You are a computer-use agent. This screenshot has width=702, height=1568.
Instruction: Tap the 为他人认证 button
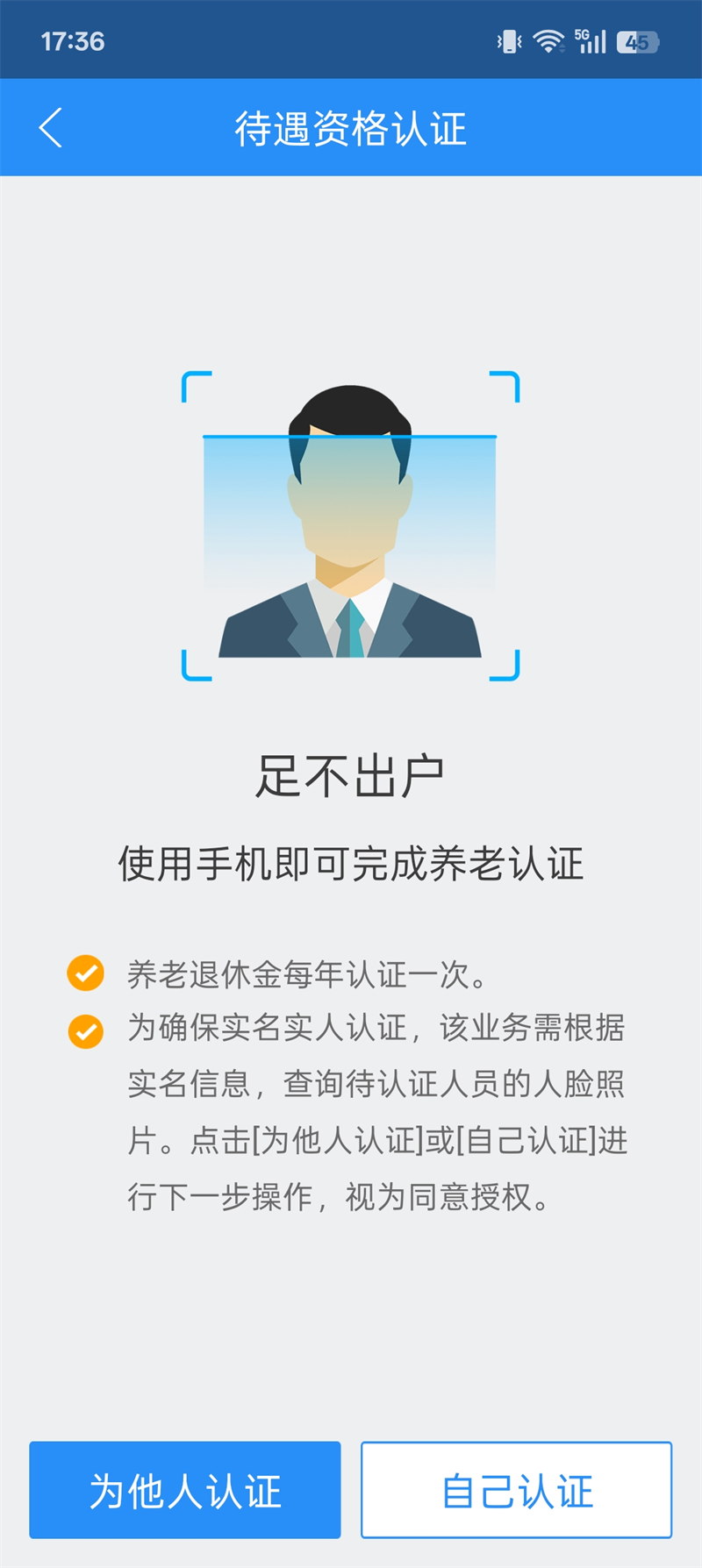[x=185, y=1490]
